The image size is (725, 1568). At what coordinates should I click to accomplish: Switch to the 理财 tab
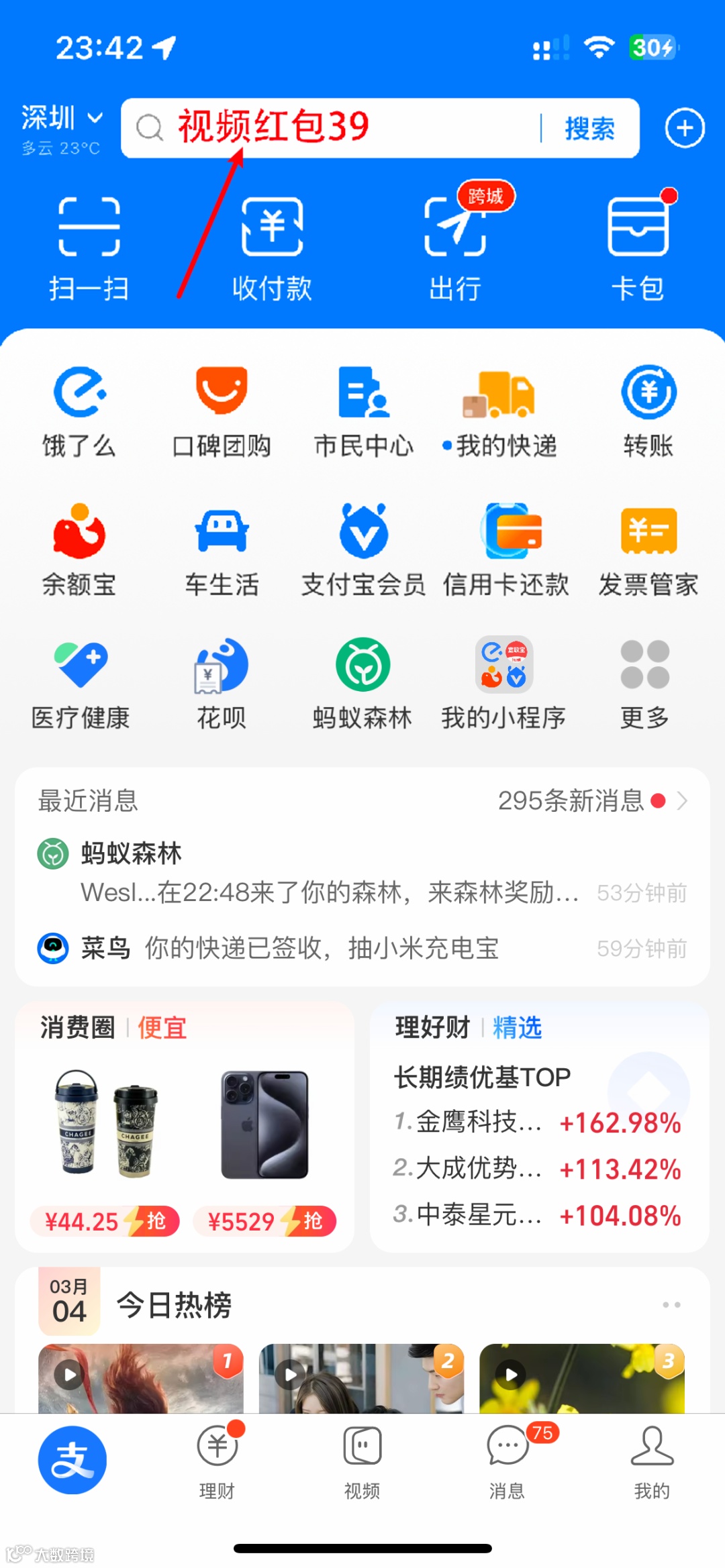pos(217,1463)
